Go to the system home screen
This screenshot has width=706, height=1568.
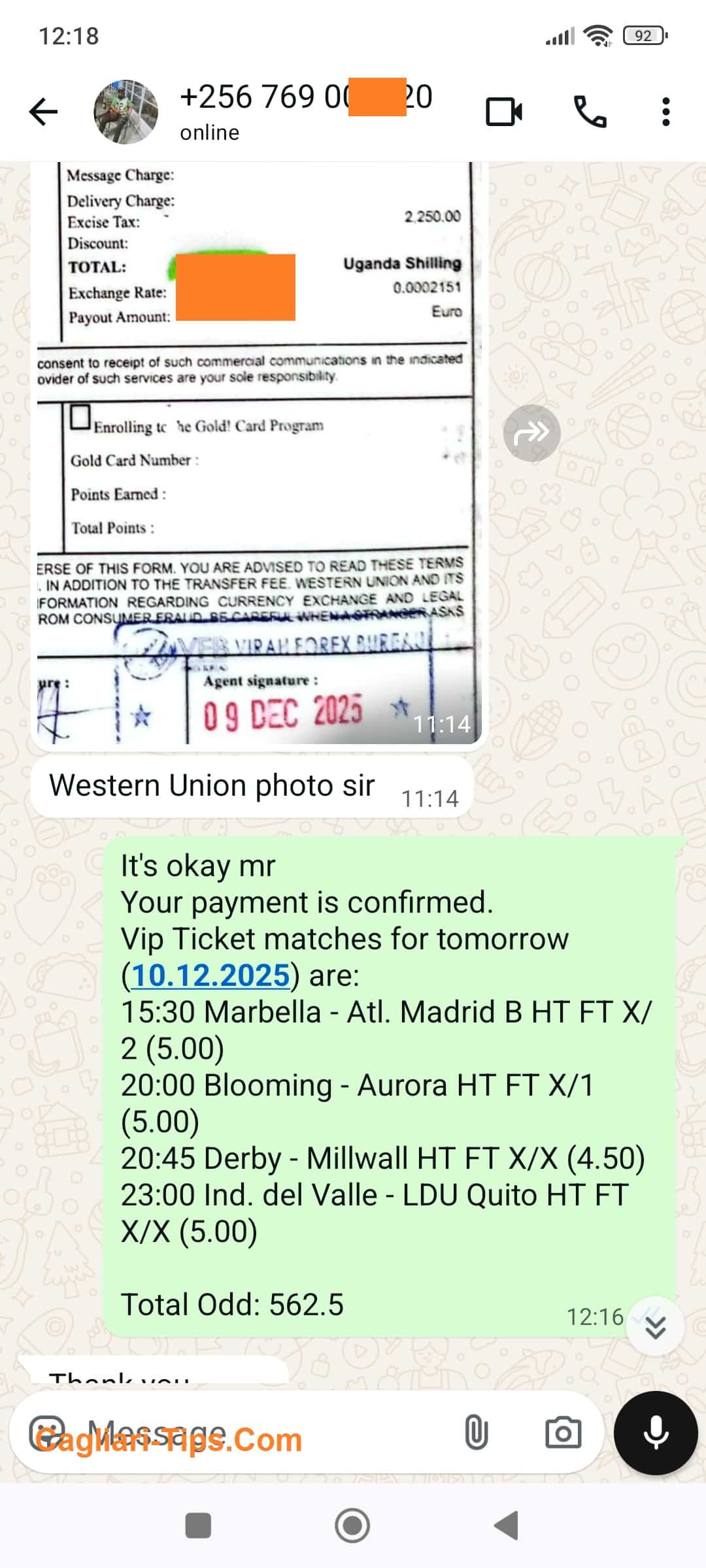pos(352,1526)
